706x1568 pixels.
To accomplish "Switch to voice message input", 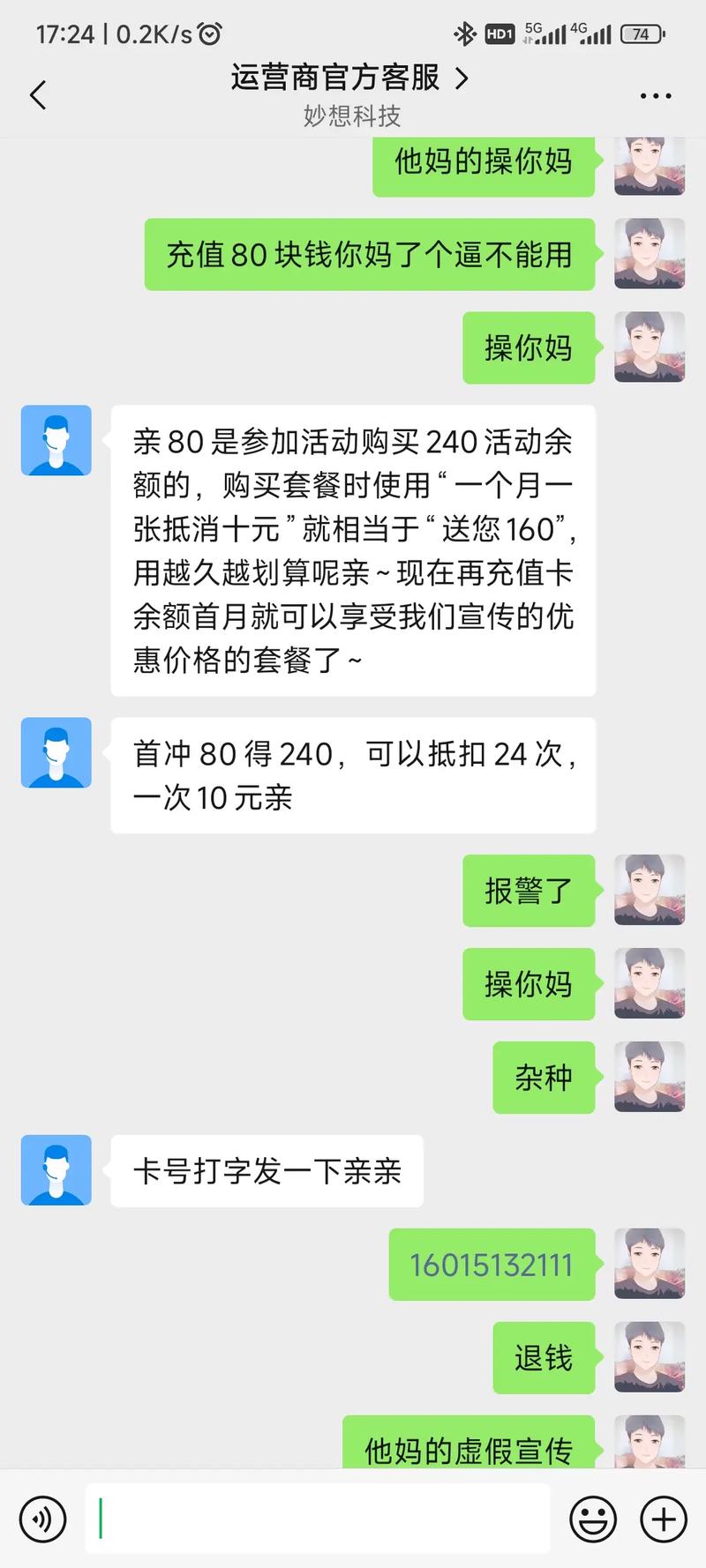I will pos(42,1519).
